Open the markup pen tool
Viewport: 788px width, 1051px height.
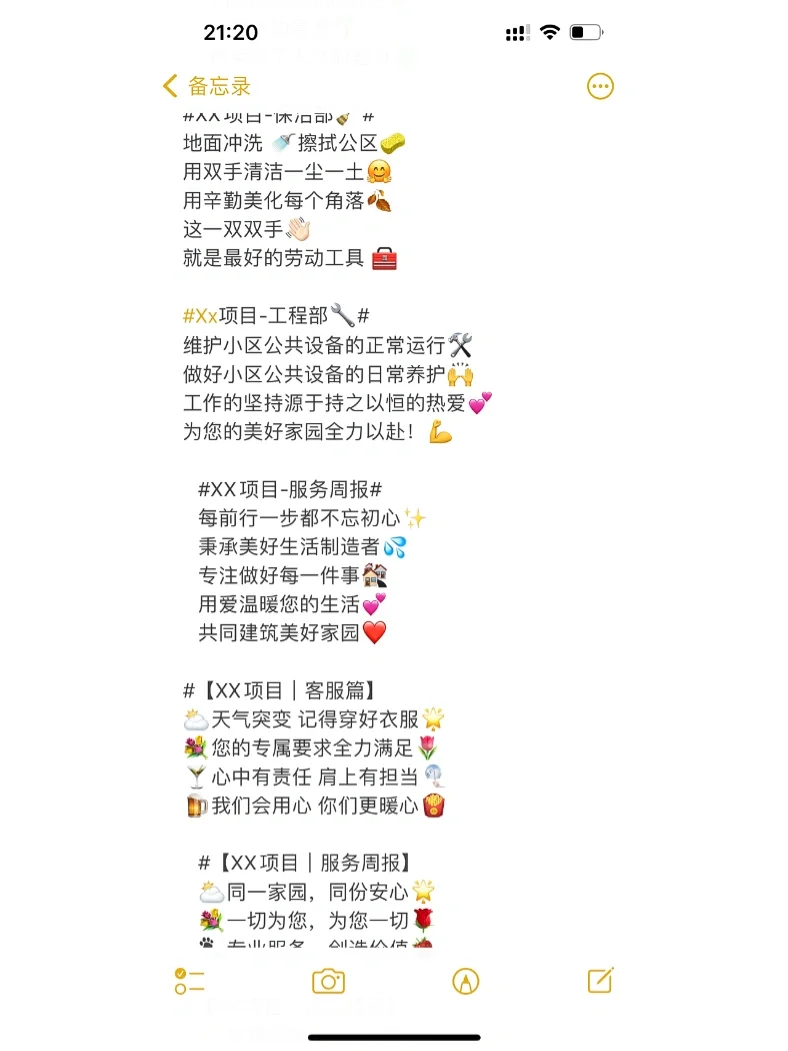click(x=465, y=981)
